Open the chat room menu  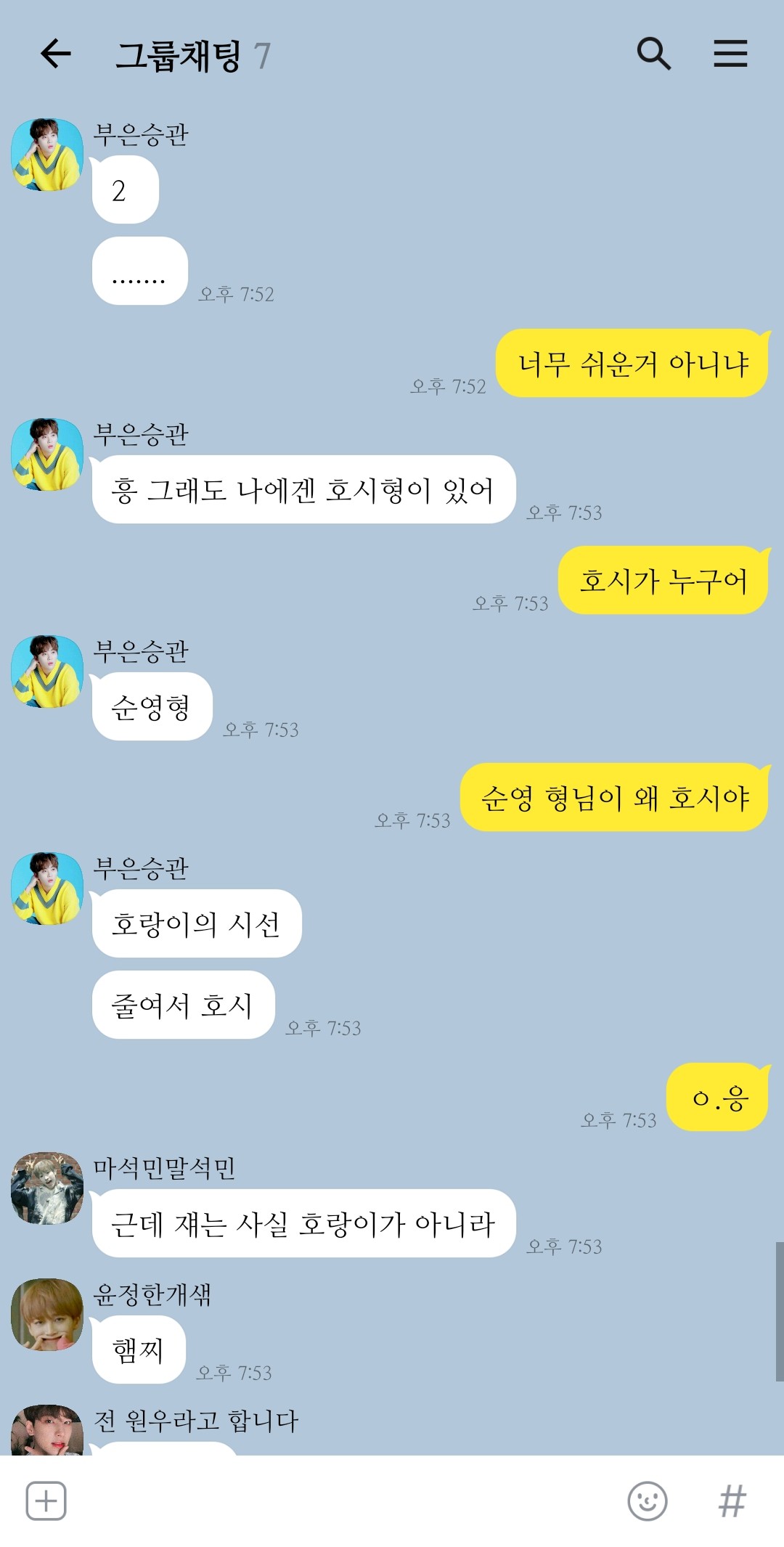pos(730,54)
